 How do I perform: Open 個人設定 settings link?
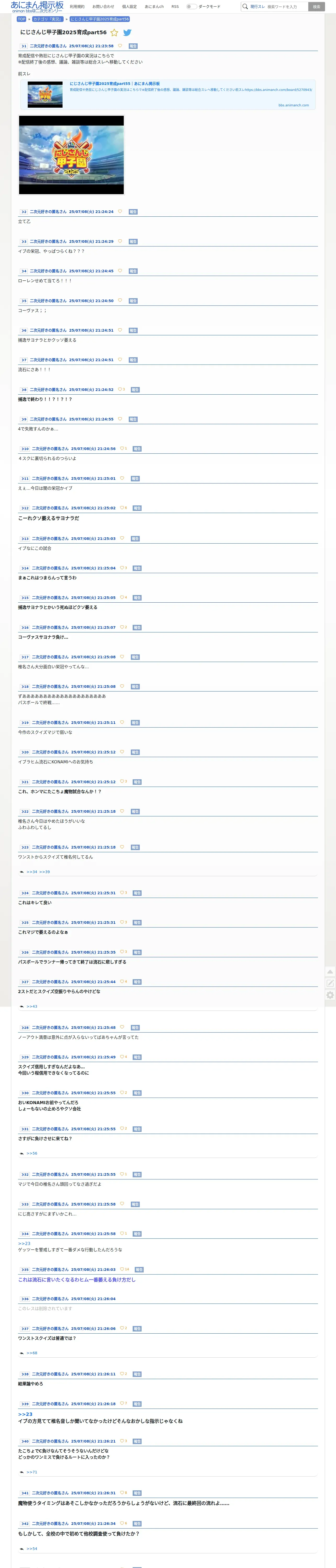click(x=129, y=7)
